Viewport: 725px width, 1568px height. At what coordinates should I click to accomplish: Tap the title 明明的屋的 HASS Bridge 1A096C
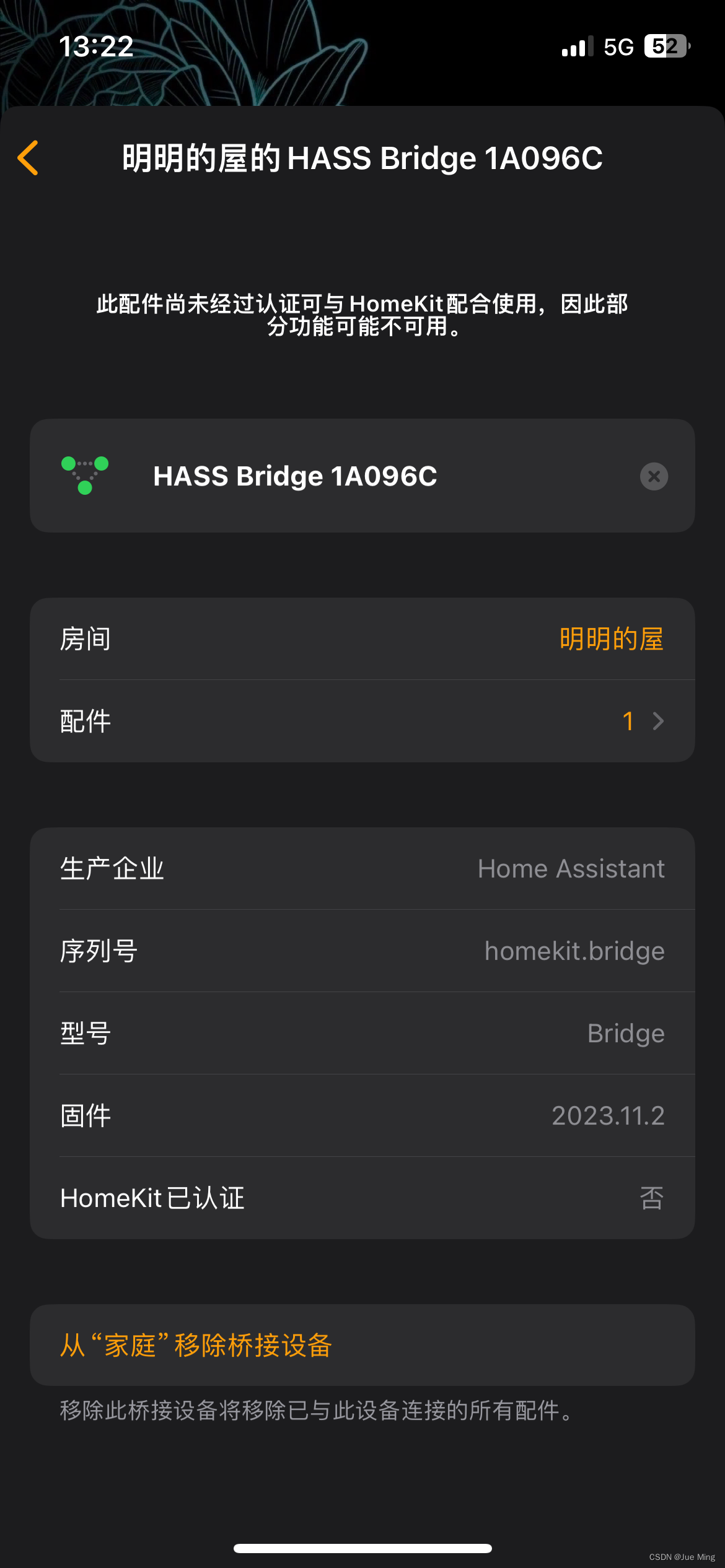[x=362, y=159]
